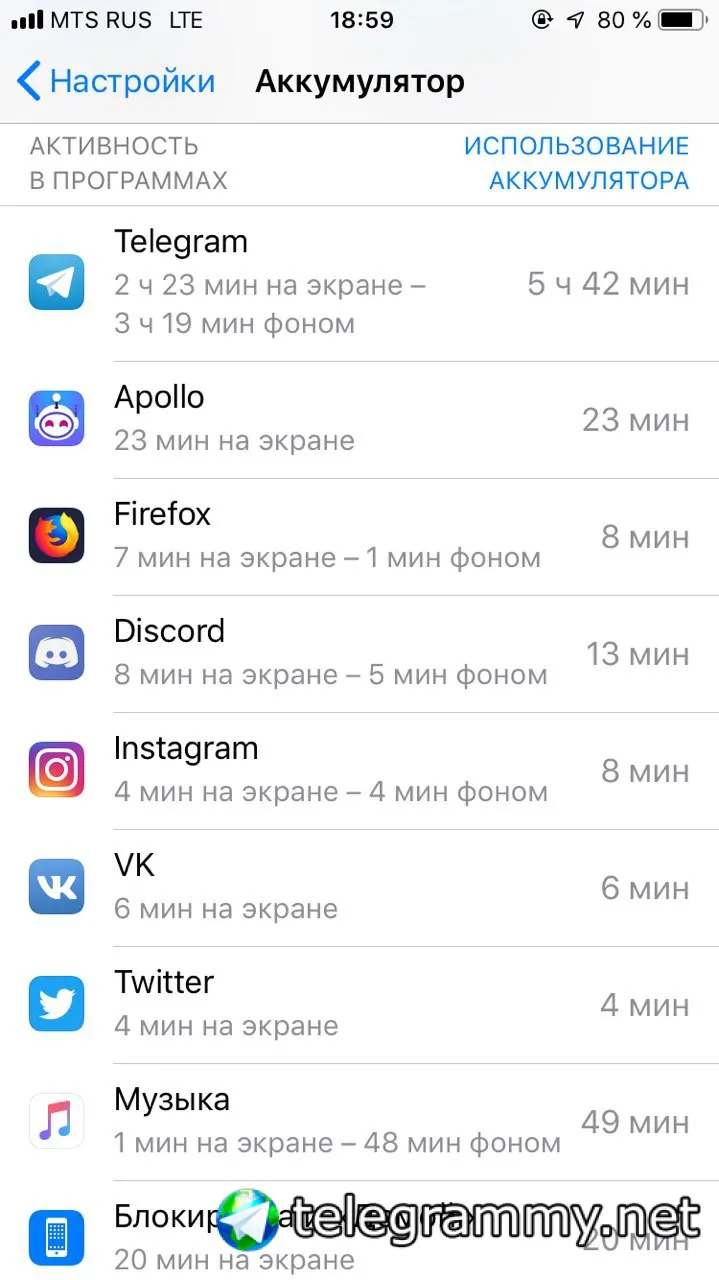Select the Twitter row
This screenshot has height=1280, width=719.
[x=360, y=1004]
